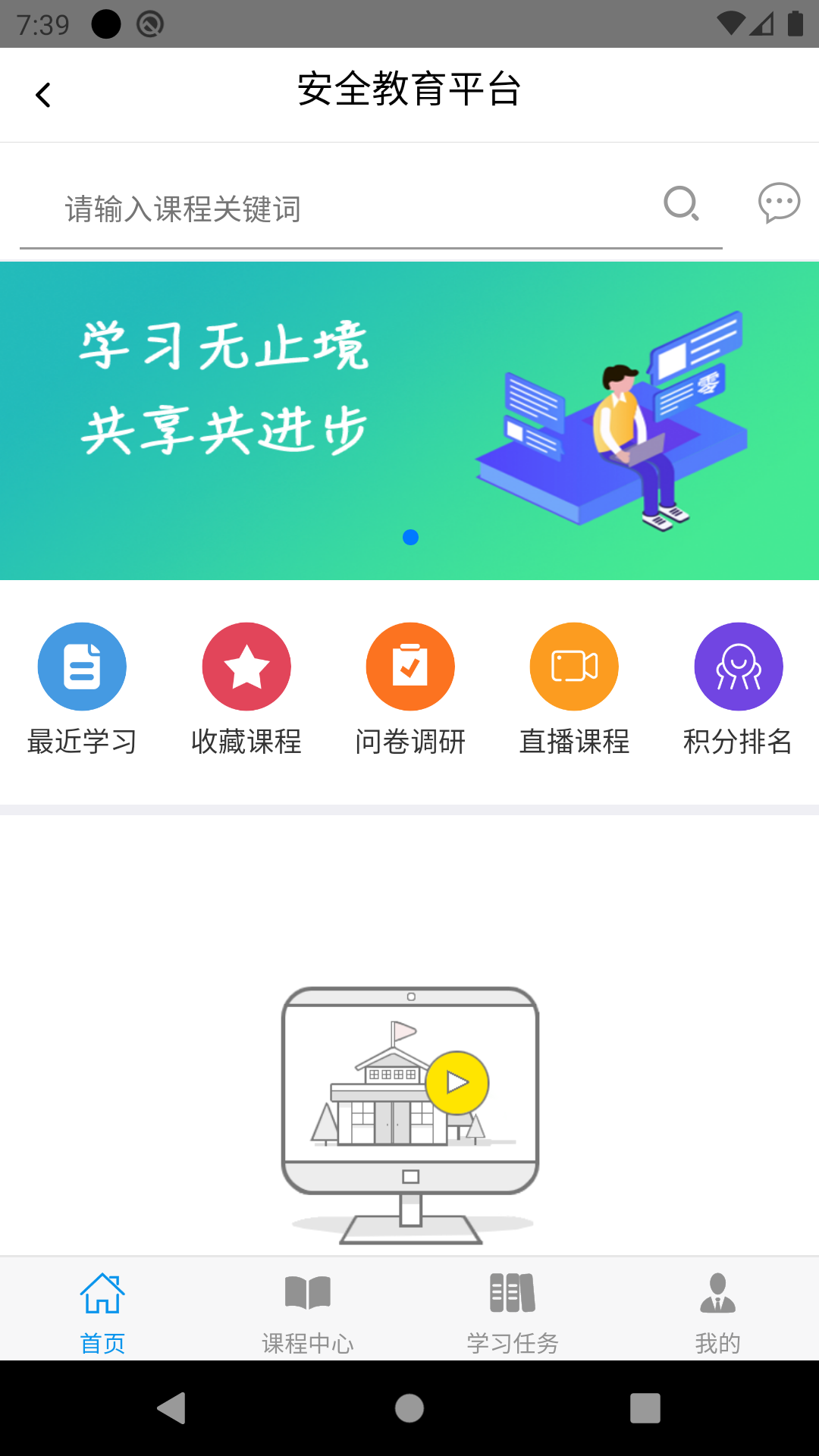
Task: Open the 课程中心 book icon
Action: 307,1293
